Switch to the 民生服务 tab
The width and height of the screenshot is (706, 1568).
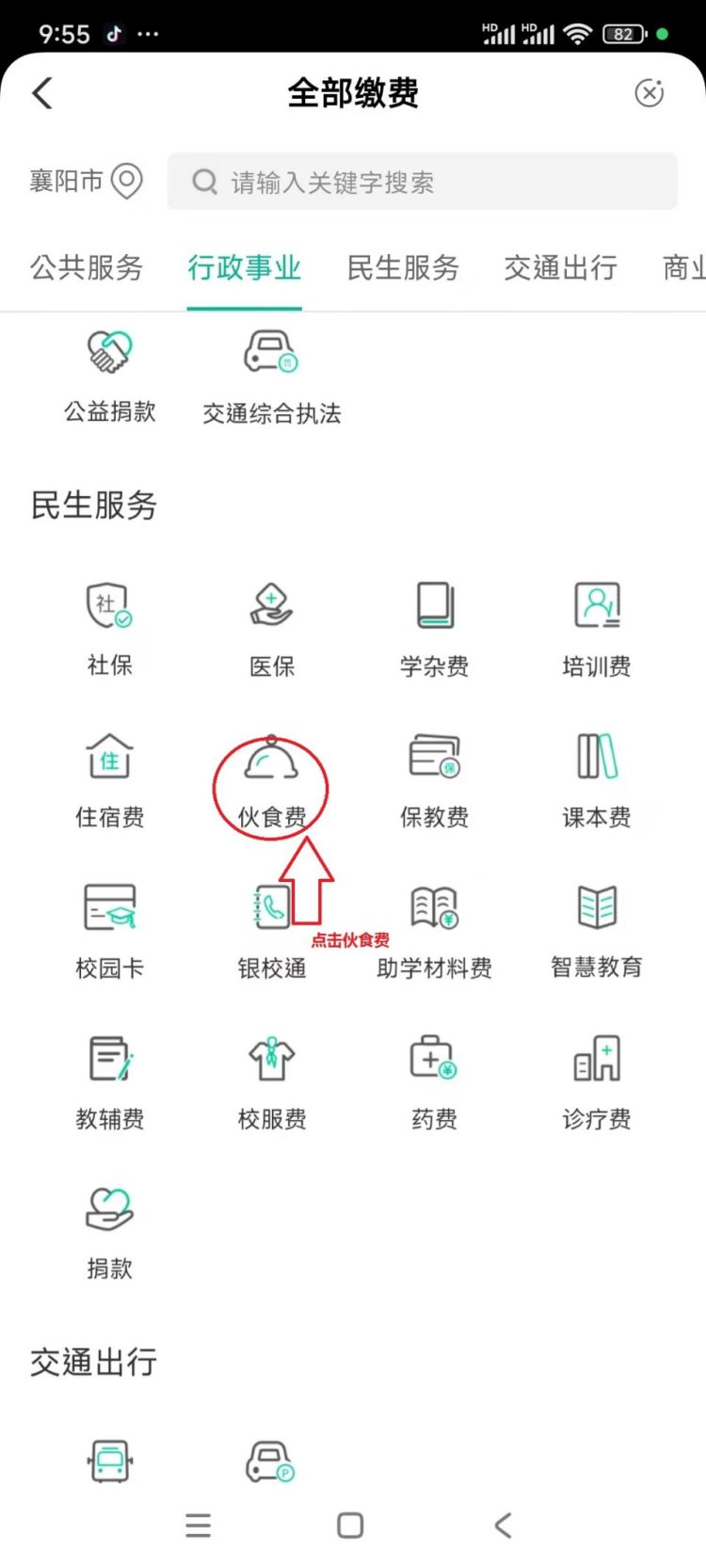[x=403, y=268]
